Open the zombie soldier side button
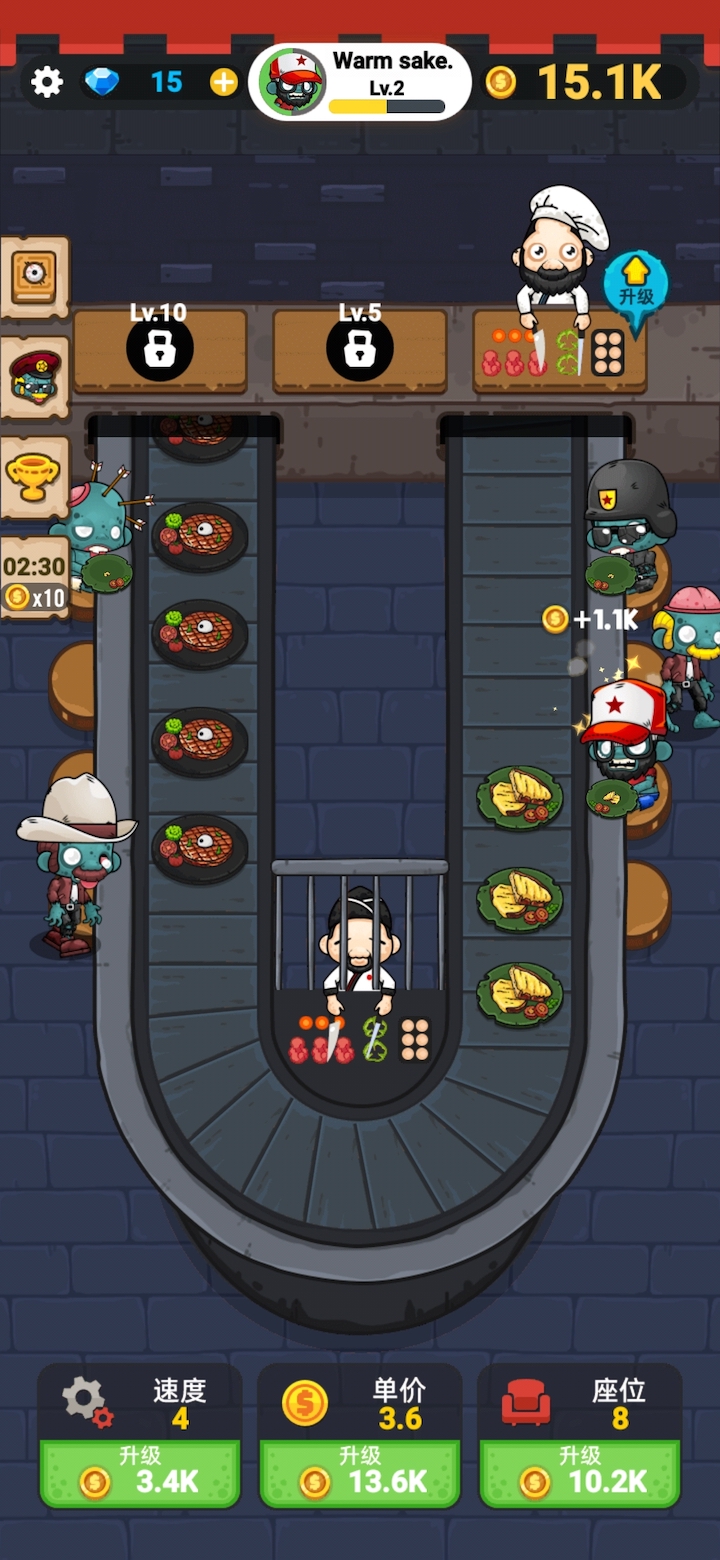The width and height of the screenshot is (720, 1560). (34, 377)
